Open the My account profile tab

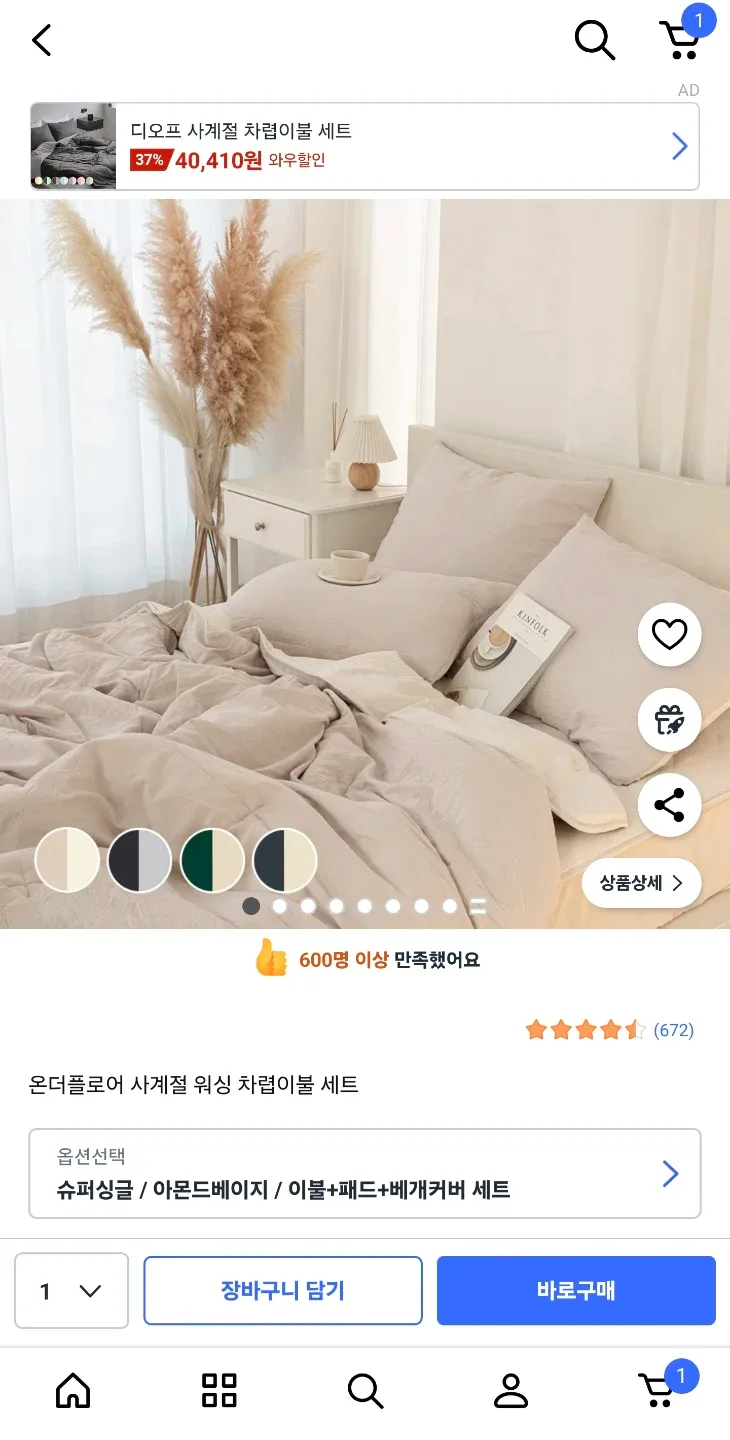click(x=511, y=1390)
